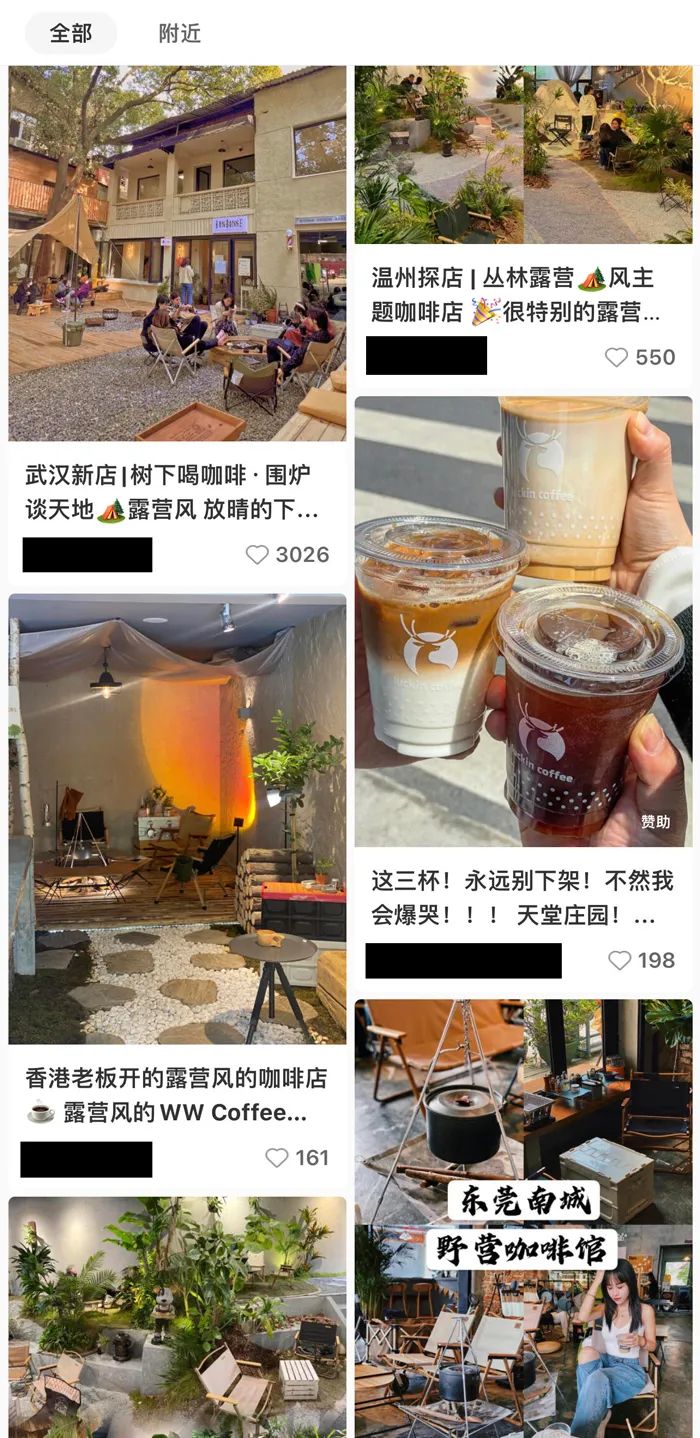Open the indoor plant garden café post
Image resolution: width=700 pixels, height=1438 pixels.
177,1317
